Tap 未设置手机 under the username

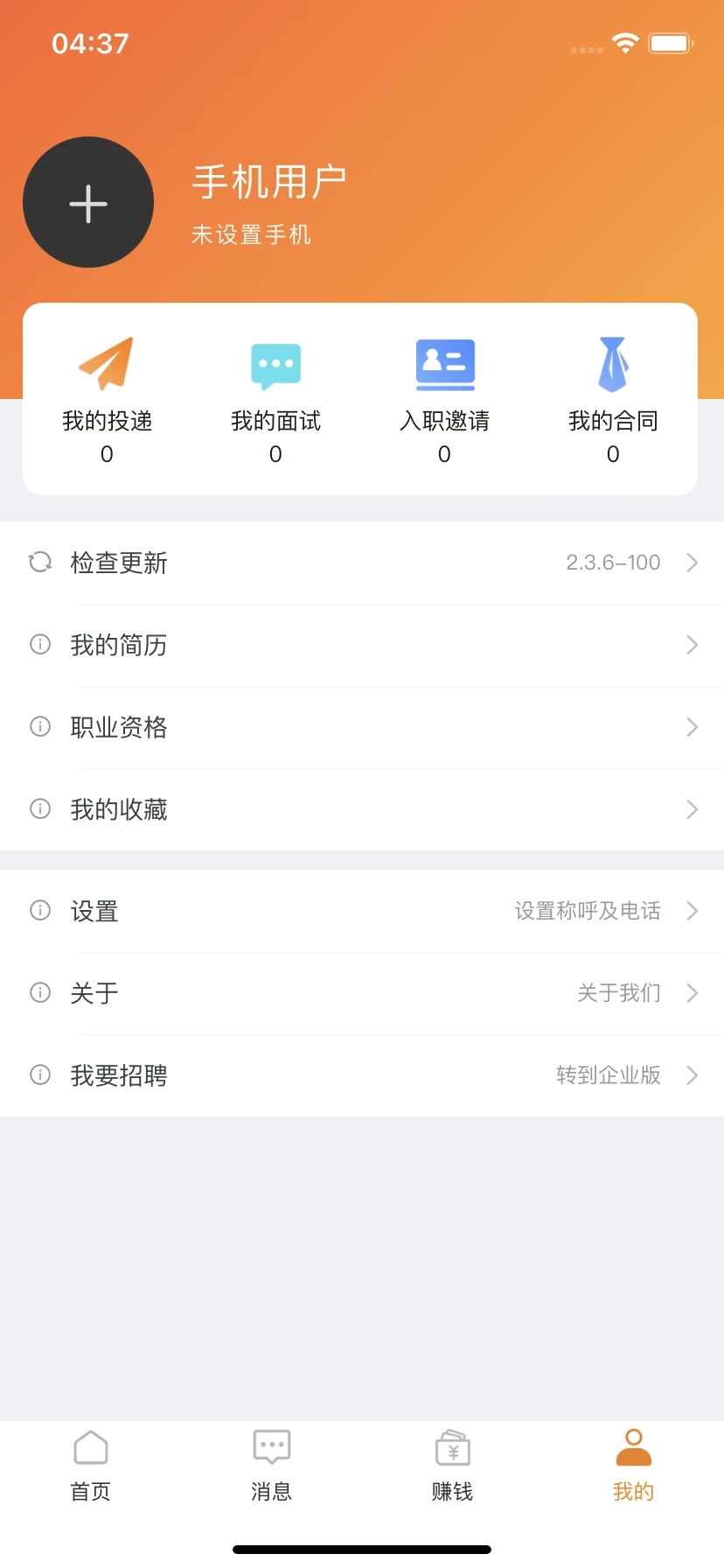[251, 234]
